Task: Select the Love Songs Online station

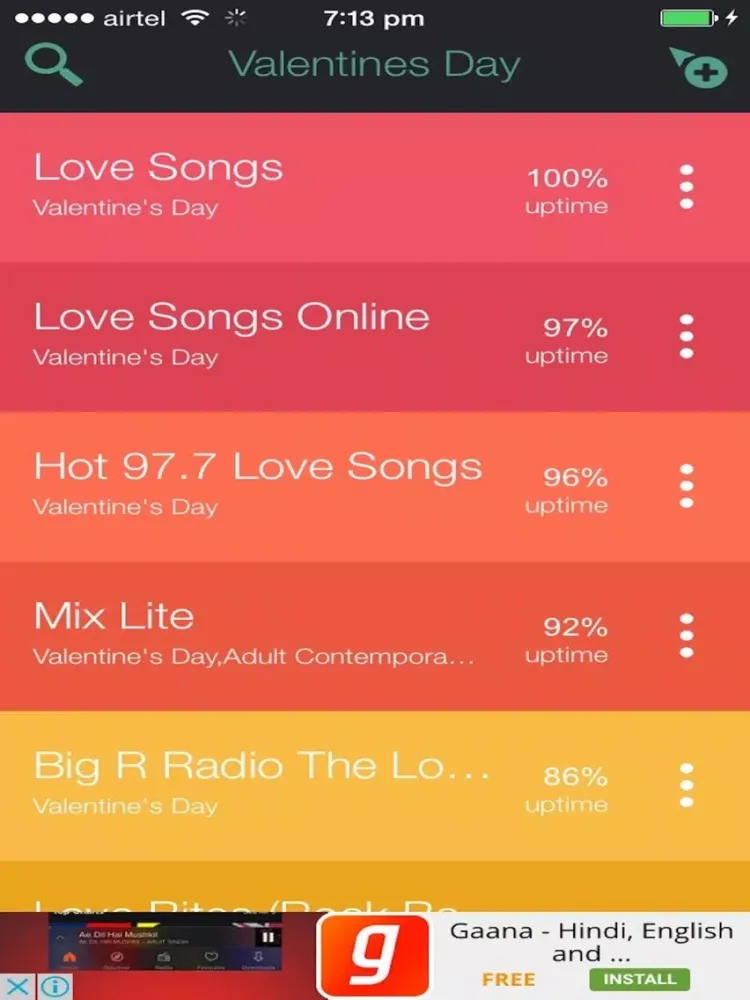Action: click(x=250, y=335)
